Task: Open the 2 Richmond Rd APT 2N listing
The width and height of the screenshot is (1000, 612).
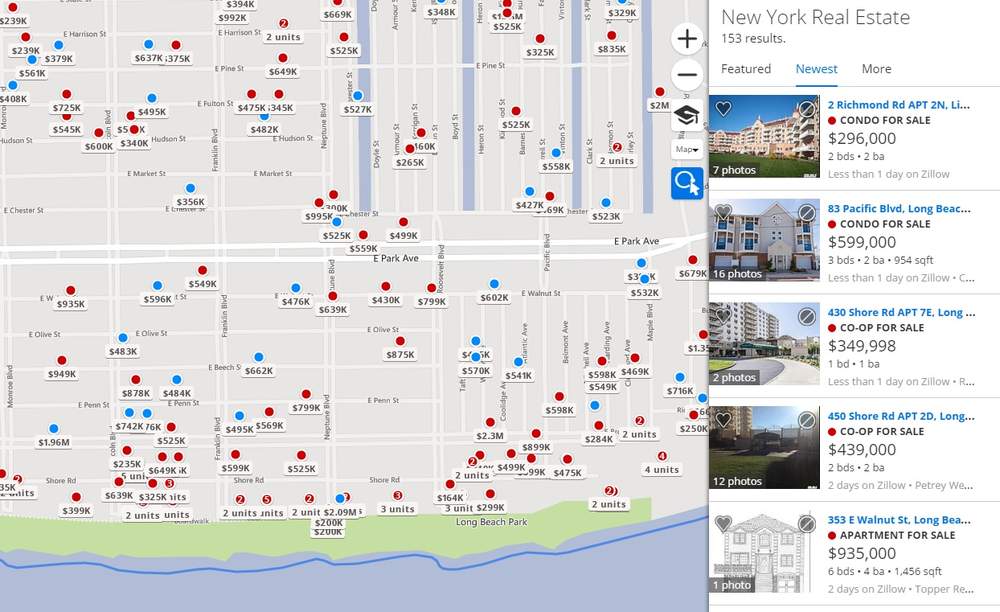Action: (898, 104)
